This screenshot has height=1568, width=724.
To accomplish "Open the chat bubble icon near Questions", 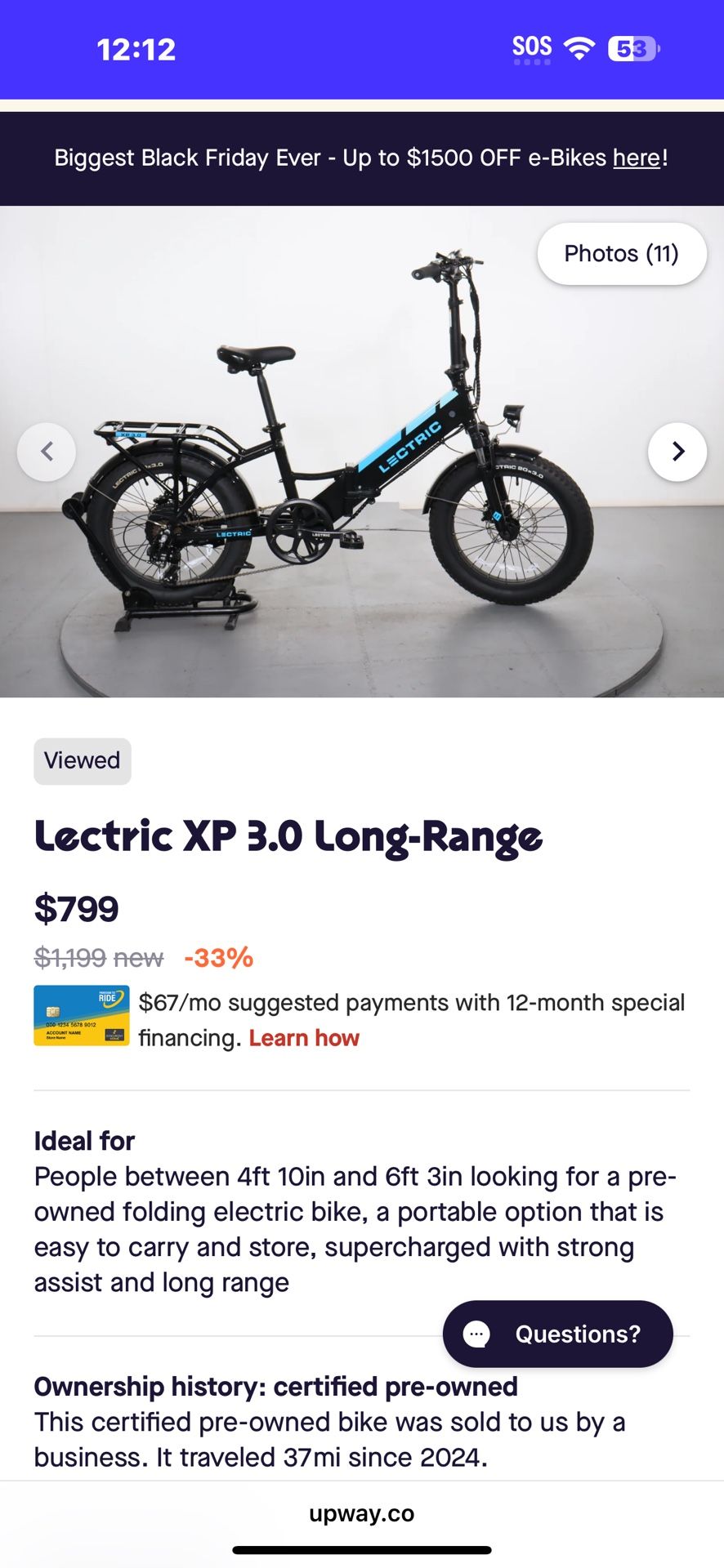I will point(477,1334).
